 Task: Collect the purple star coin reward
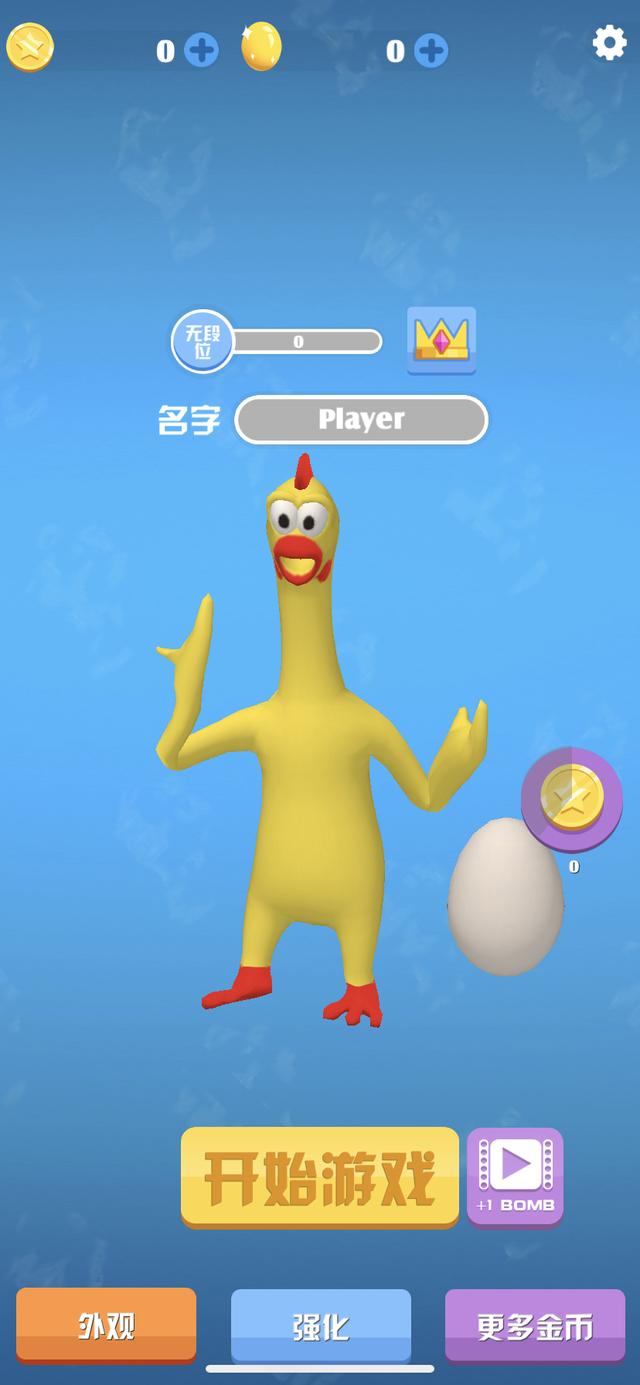(x=572, y=798)
